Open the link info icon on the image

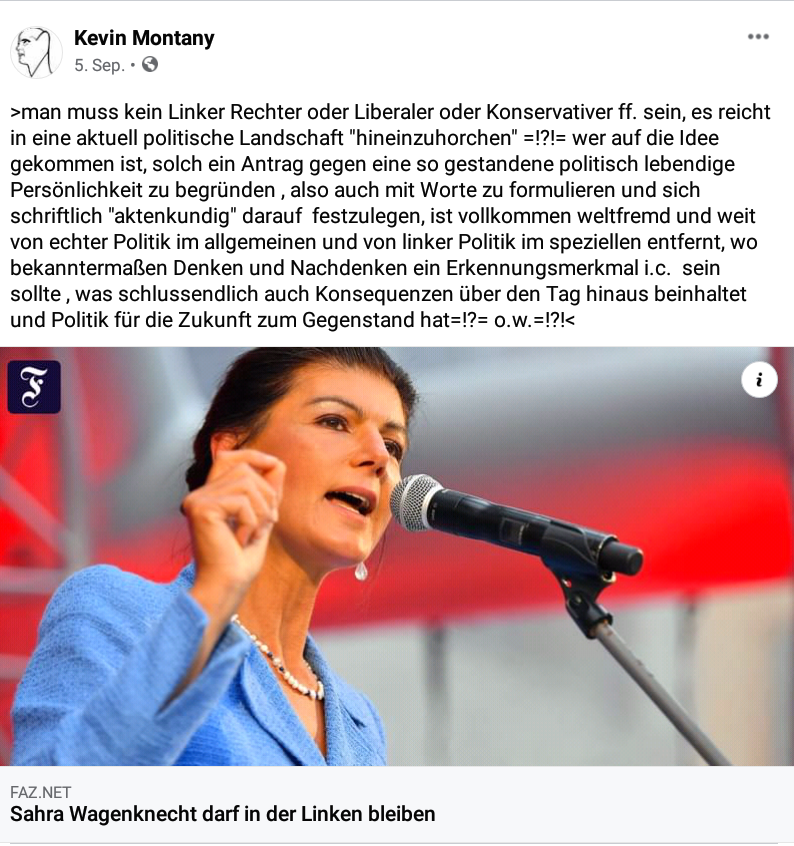pyautogui.click(x=759, y=380)
